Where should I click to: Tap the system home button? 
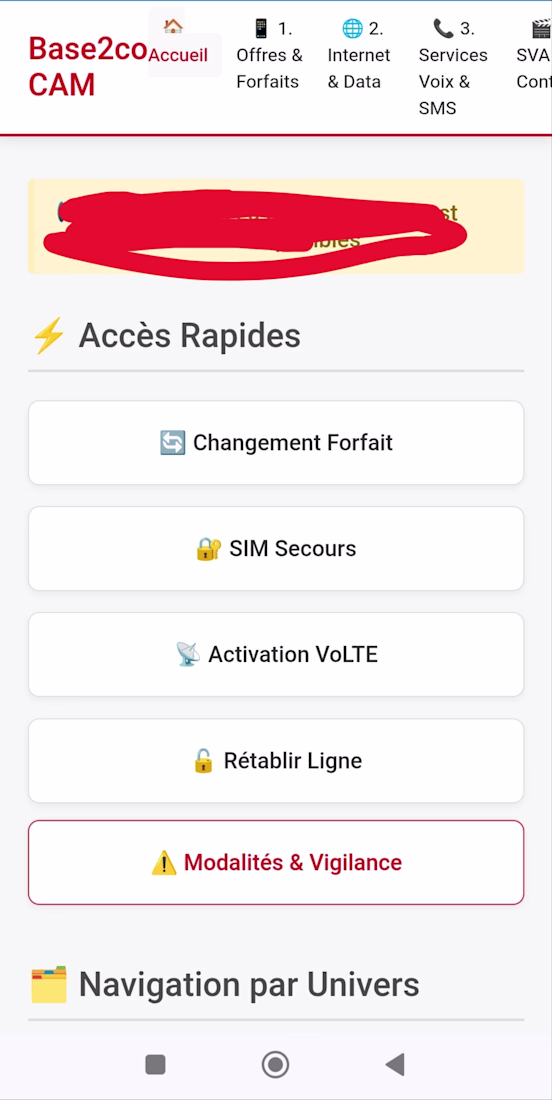276,1065
